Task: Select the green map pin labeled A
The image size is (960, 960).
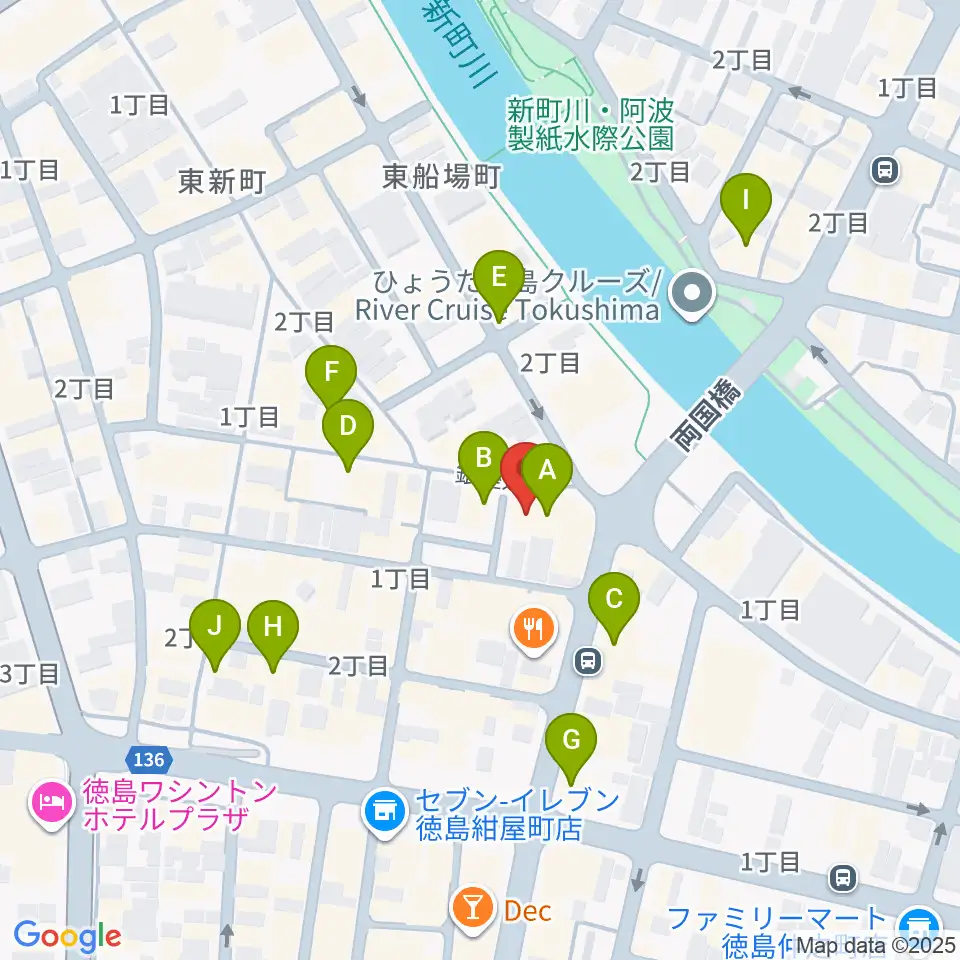Action: click(x=547, y=471)
